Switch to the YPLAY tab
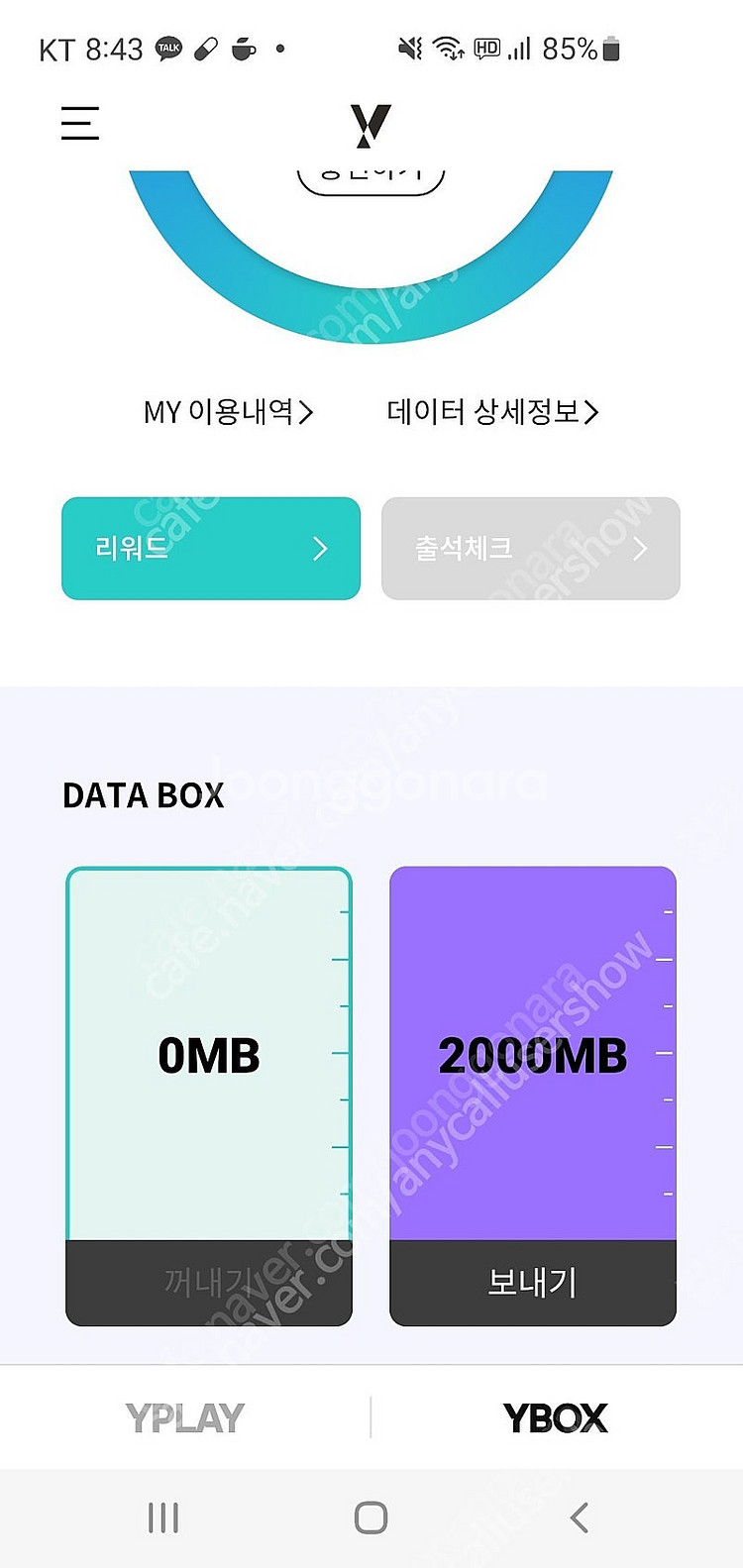Image resolution: width=743 pixels, height=1568 pixels. (x=185, y=1417)
